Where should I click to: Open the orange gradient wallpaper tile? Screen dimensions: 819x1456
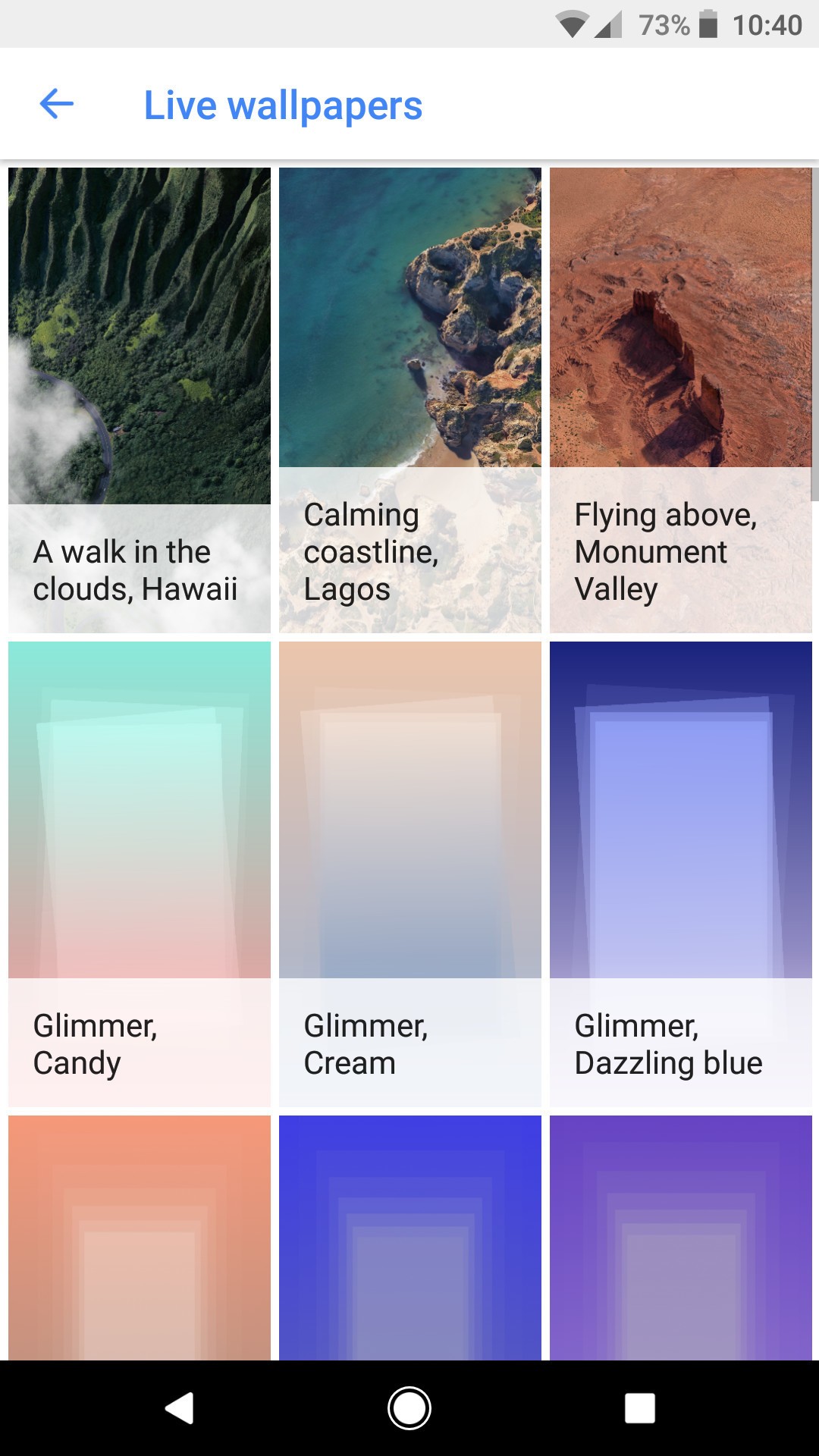point(140,1238)
